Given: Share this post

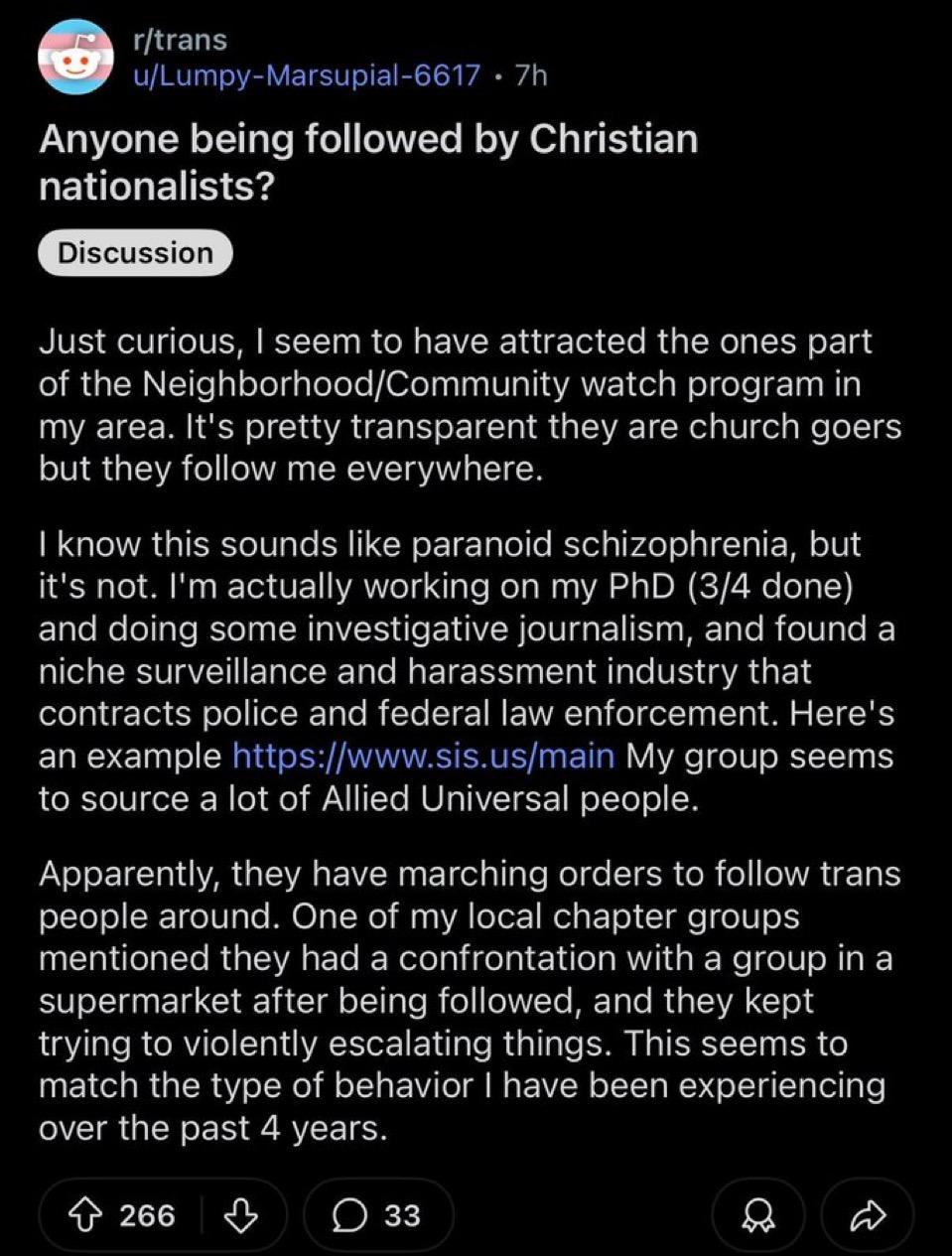Looking at the screenshot, I should (x=868, y=1214).
